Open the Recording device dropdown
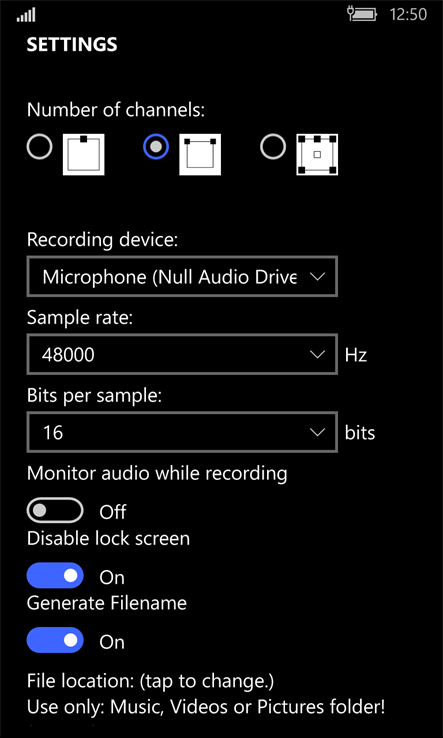This screenshot has height=738, width=443. point(182,276)
